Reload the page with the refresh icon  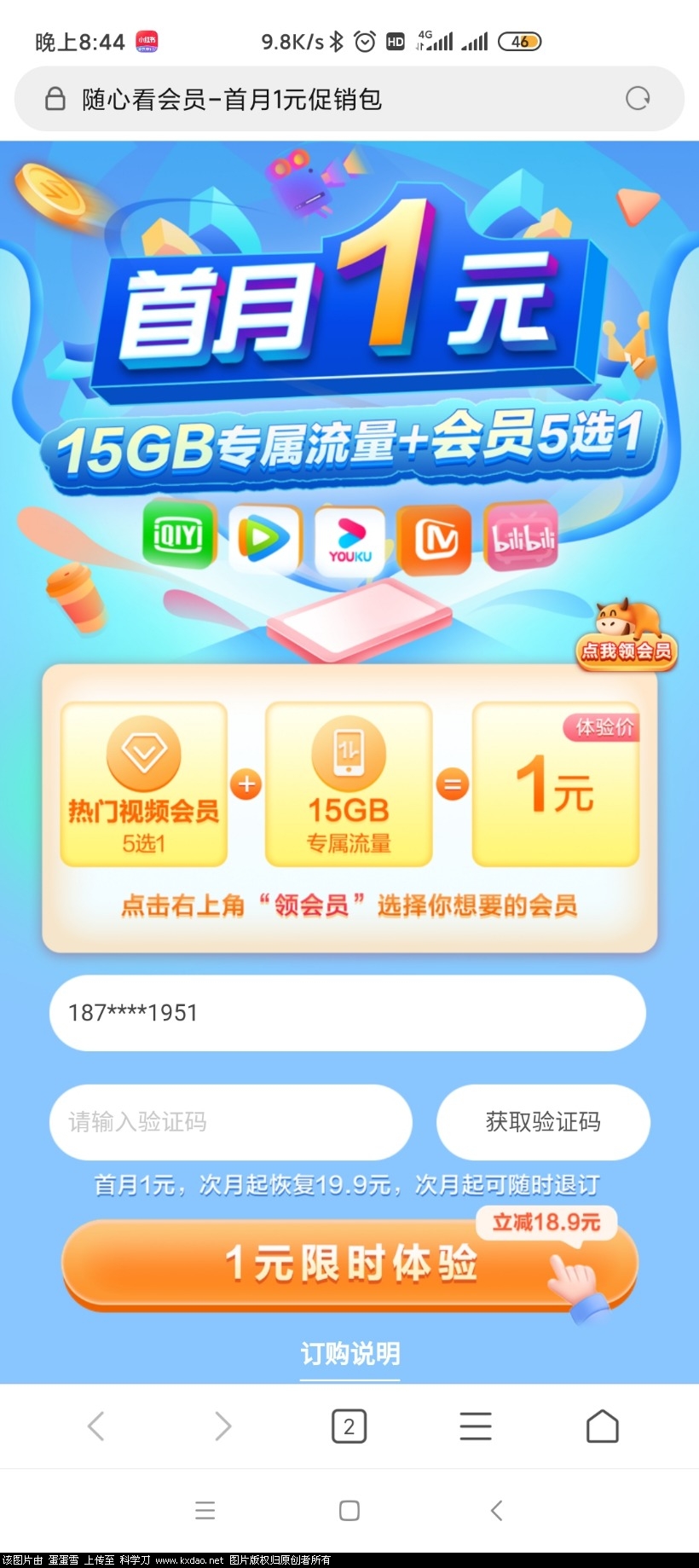(x=637, y=99)
